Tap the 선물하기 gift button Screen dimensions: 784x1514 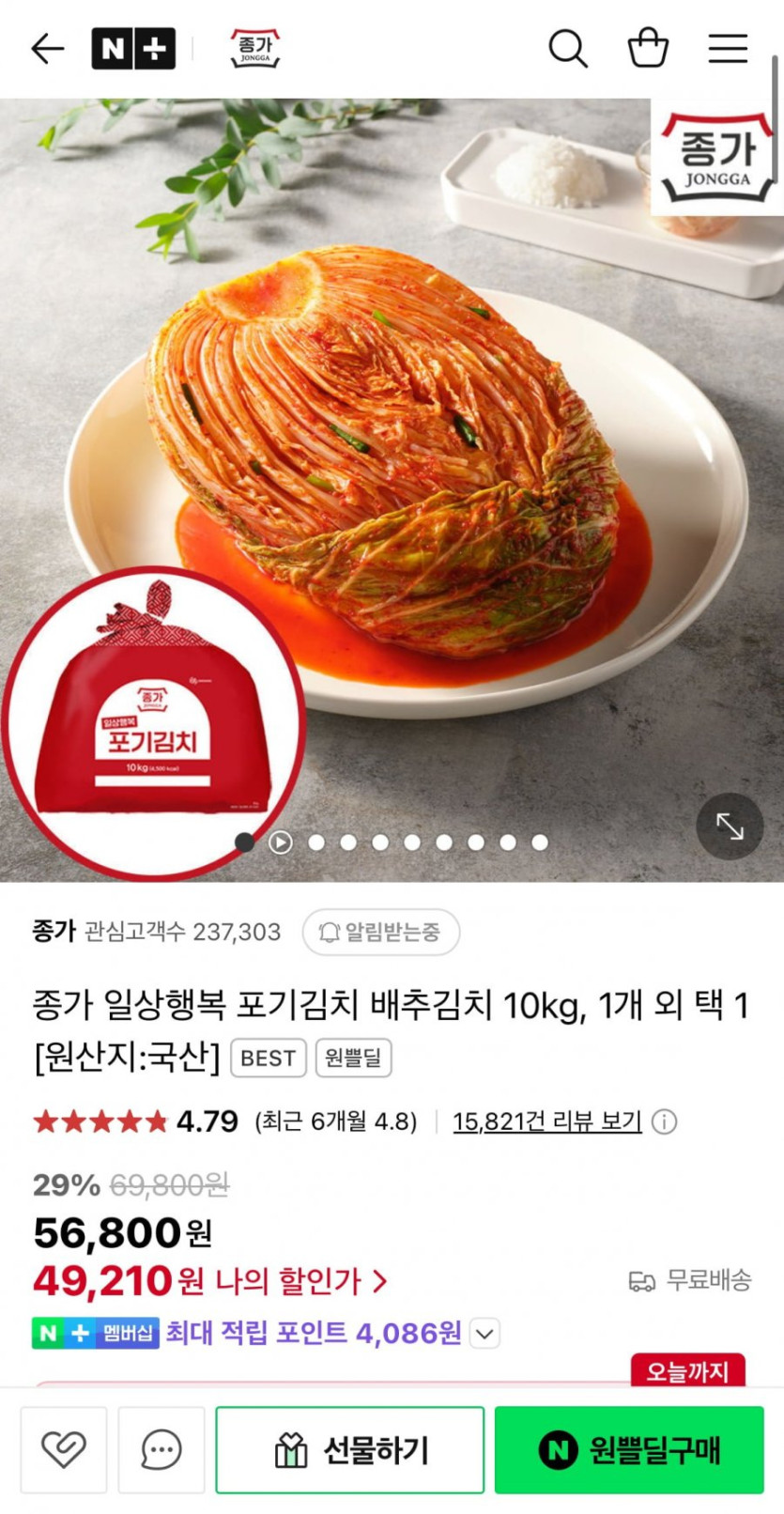350,1450
